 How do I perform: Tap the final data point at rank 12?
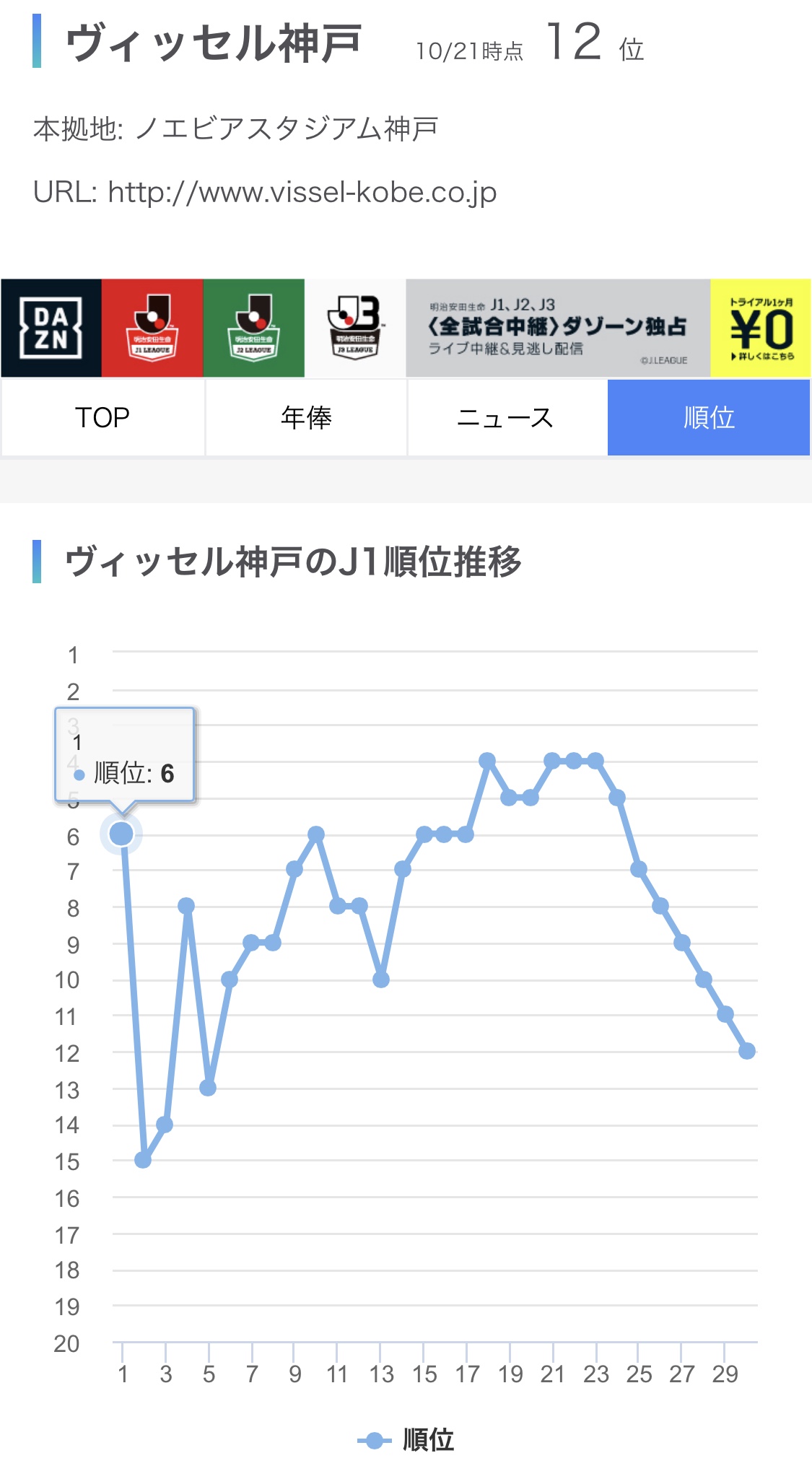(747, 1051)
